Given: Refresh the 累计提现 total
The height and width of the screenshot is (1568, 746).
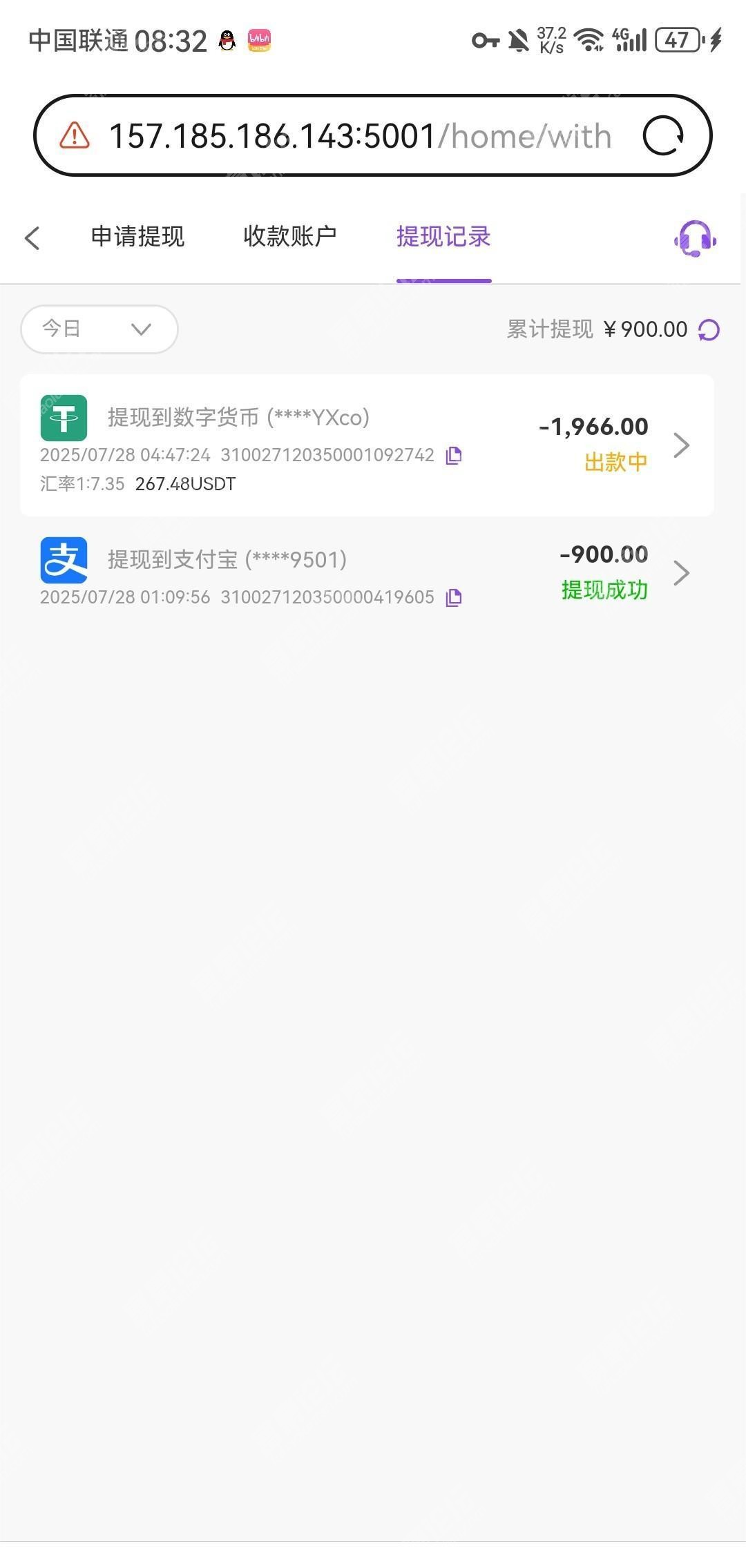Looking at the screenshot, I should (709, 330).
